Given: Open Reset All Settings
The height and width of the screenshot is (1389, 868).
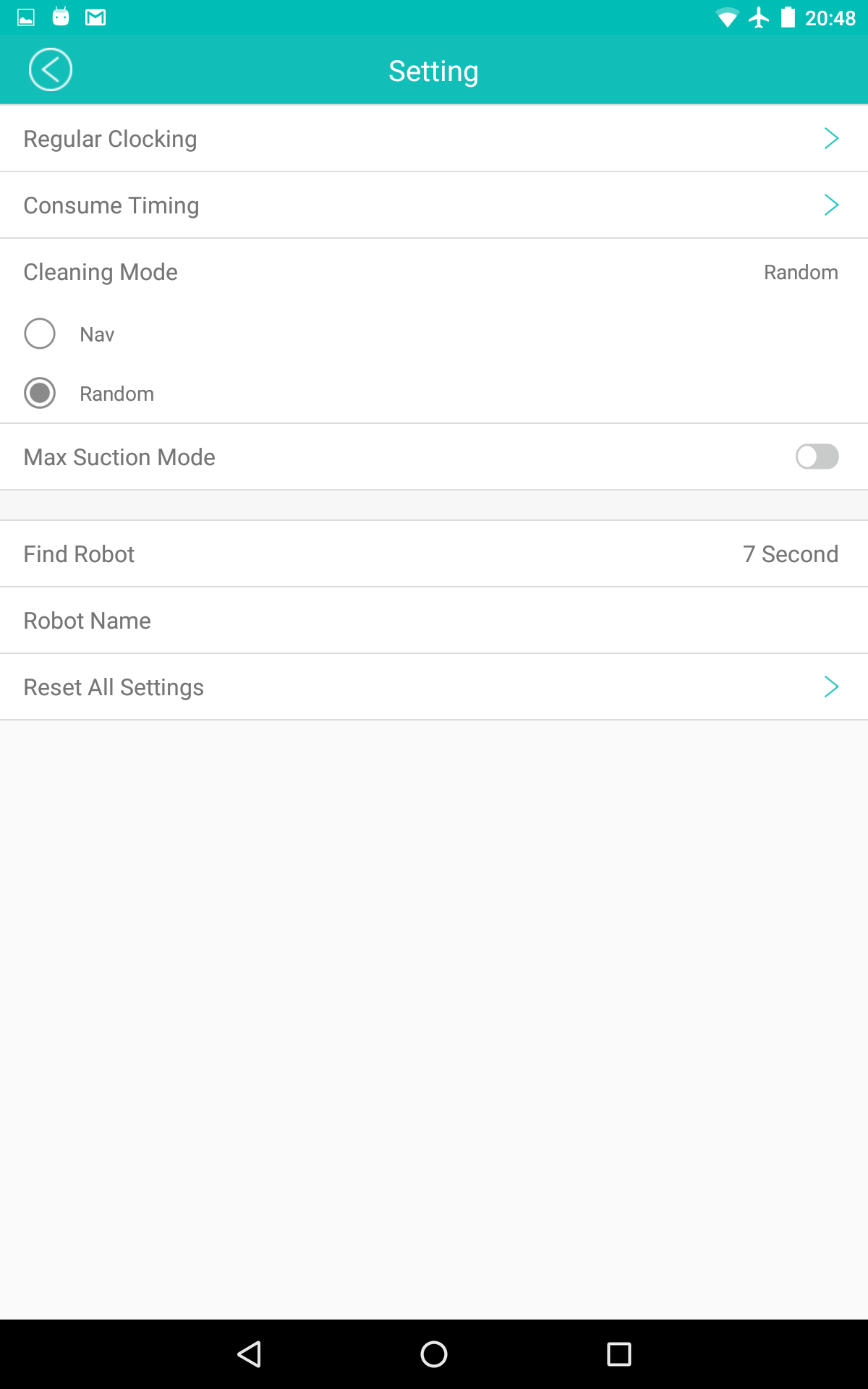Looking at the screenshot, I should 434,687.
